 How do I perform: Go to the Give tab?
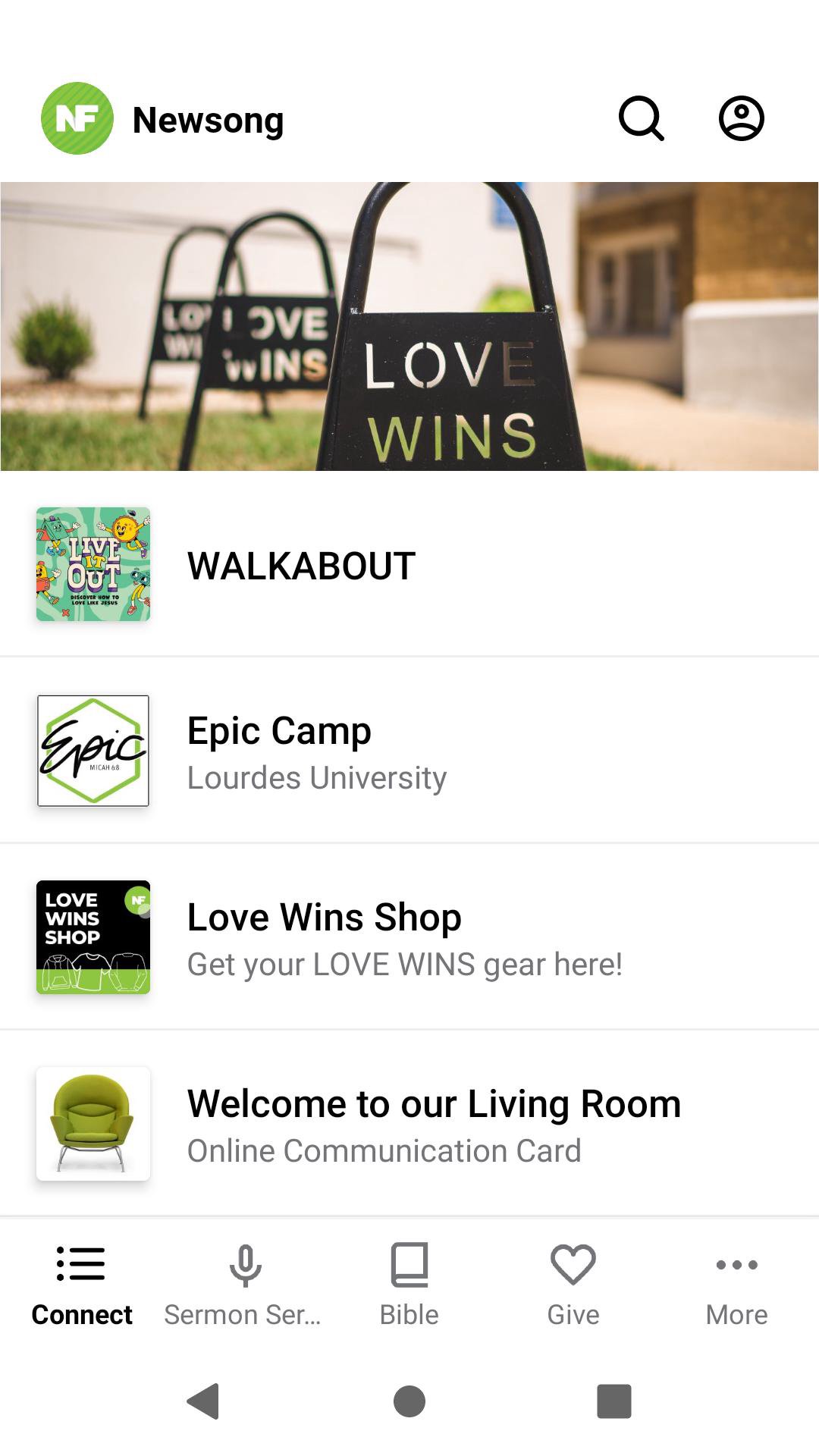click(573, 1285)
